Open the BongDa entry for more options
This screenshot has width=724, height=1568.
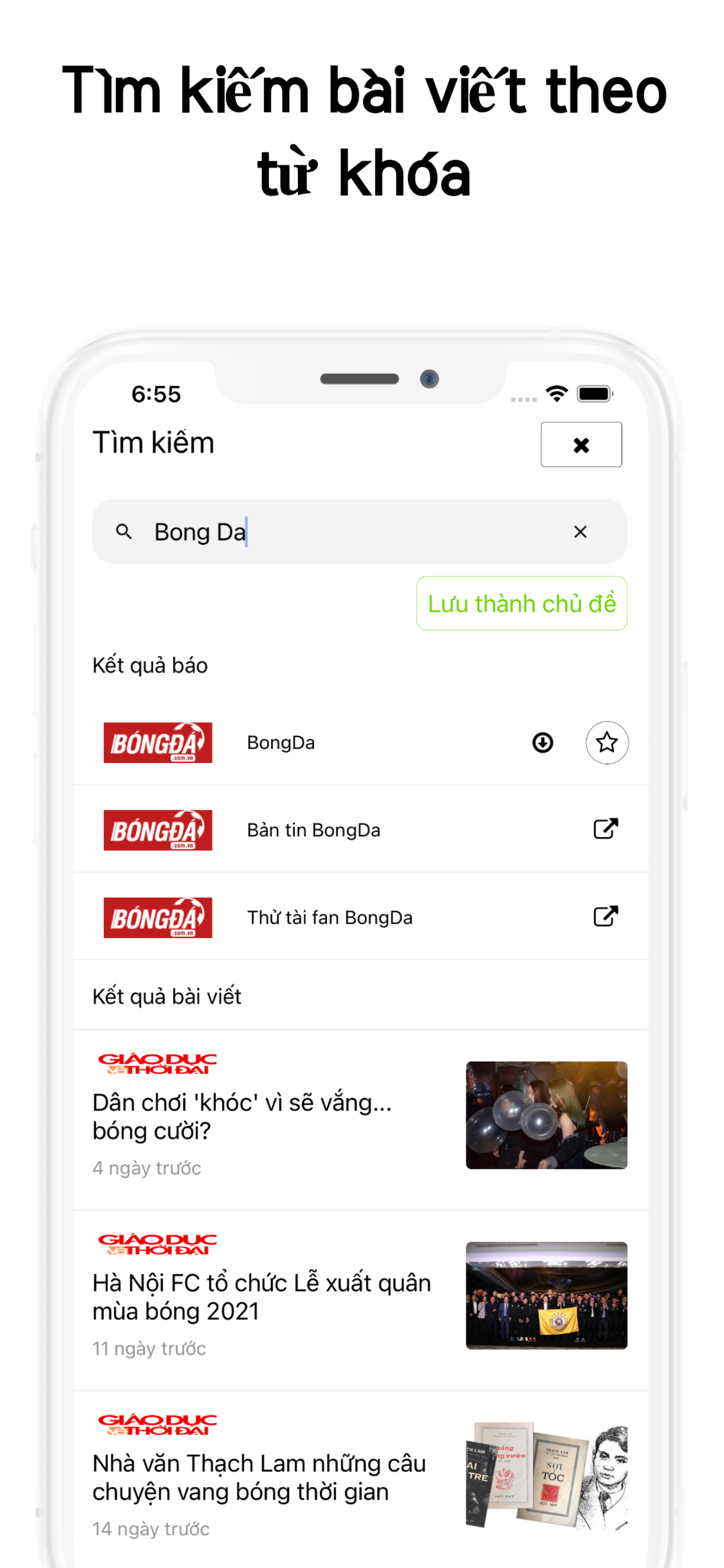282,743
